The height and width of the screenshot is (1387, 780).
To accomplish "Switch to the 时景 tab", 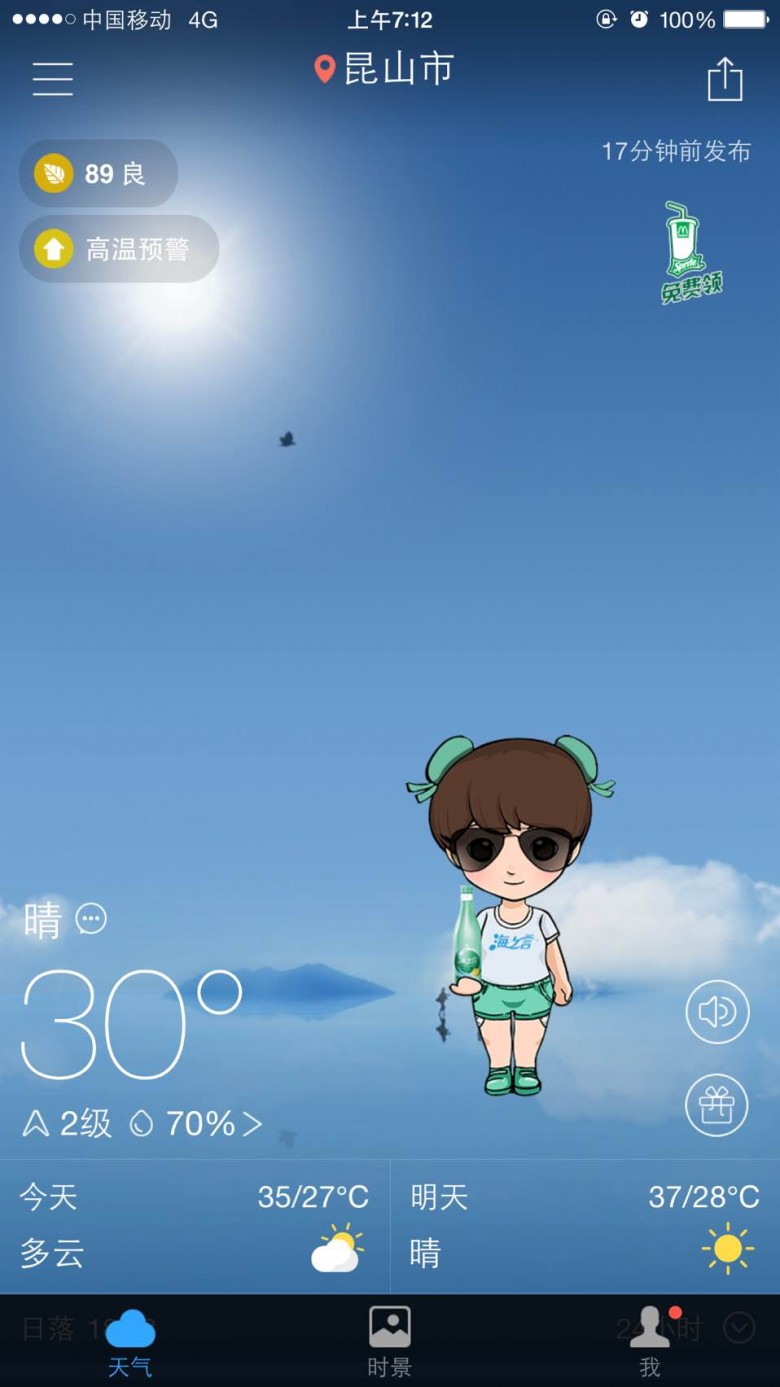I will click(390, 1342).
